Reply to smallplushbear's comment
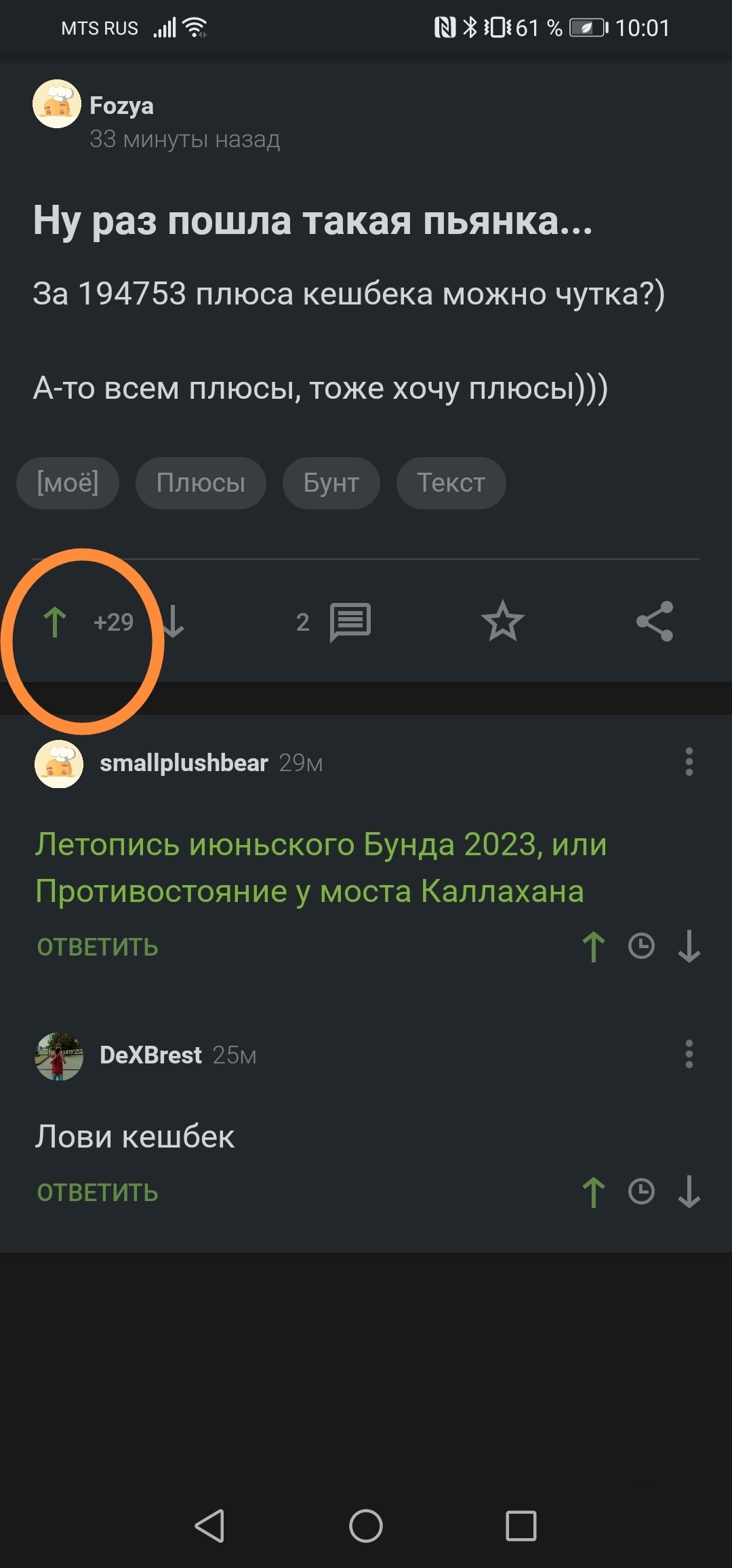732x1568 pixels. click(x=98, y=947)
